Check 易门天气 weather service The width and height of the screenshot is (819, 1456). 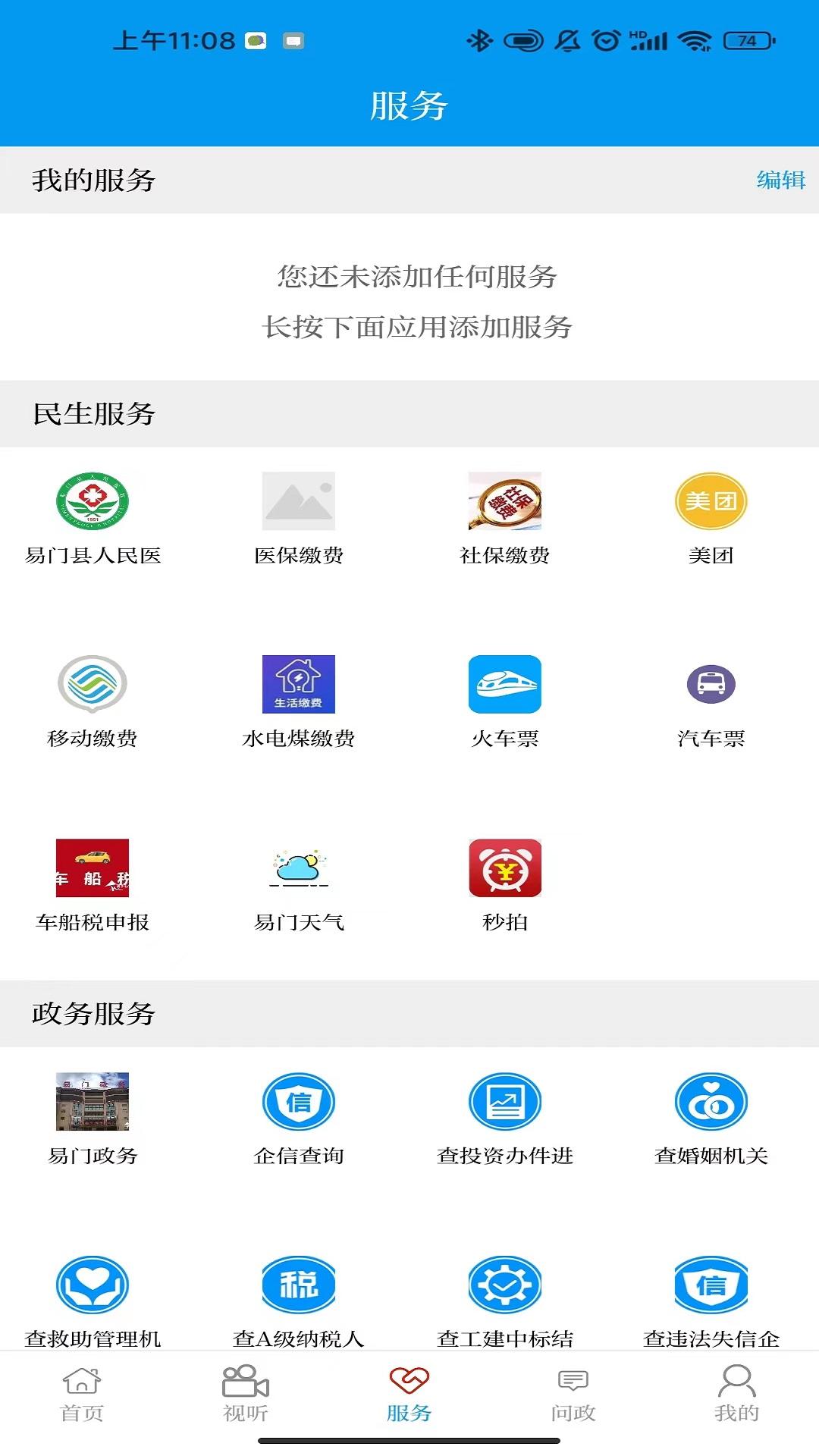pyautogui.click(x=297, y=872)
